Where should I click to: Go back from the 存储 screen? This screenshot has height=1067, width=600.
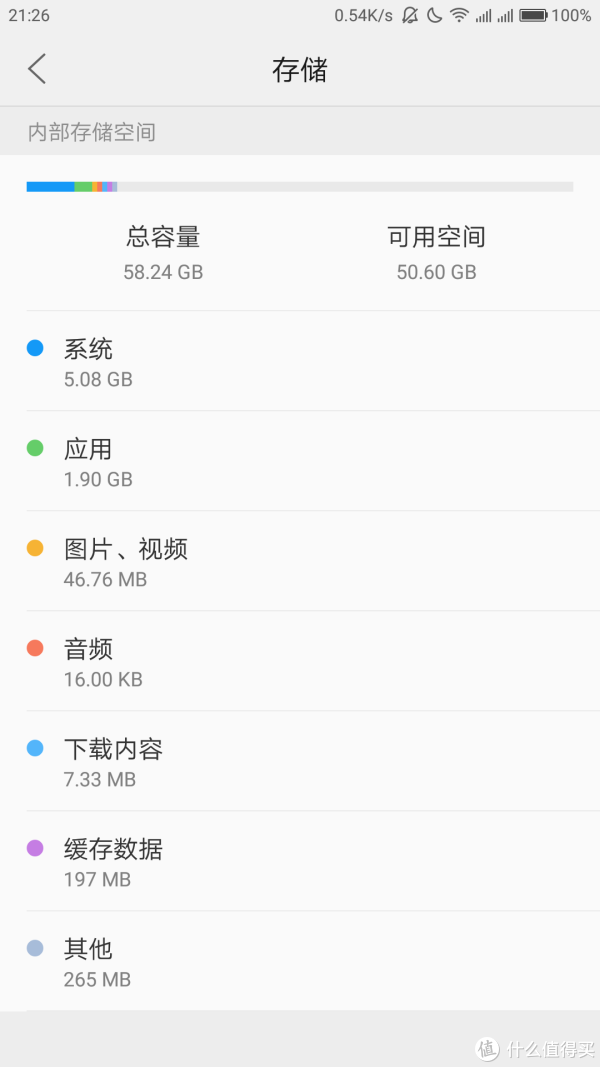click(x=37, y=69)
